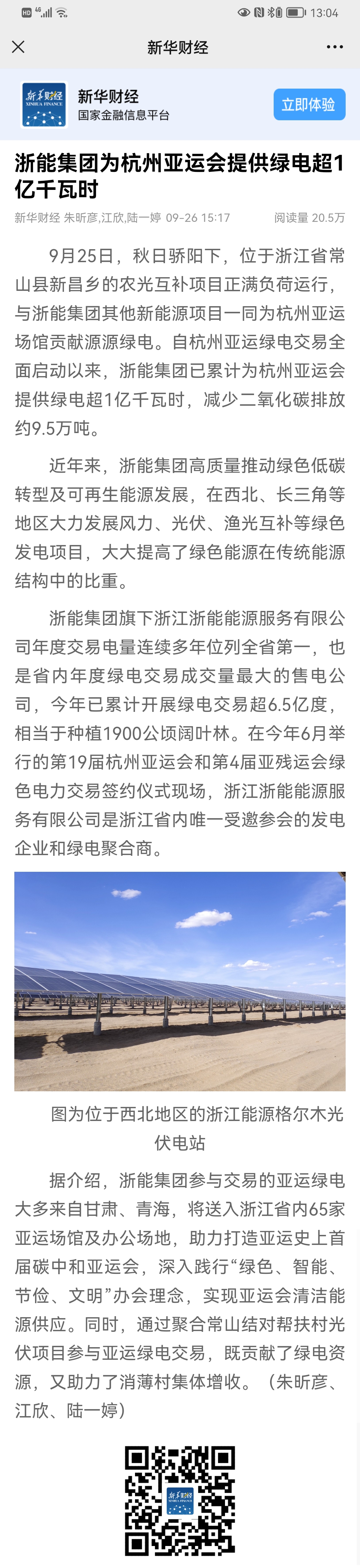This screenshot has width=360, height=1568.
Task: Tap the 立即体验 button
Action: coord(309,105)
